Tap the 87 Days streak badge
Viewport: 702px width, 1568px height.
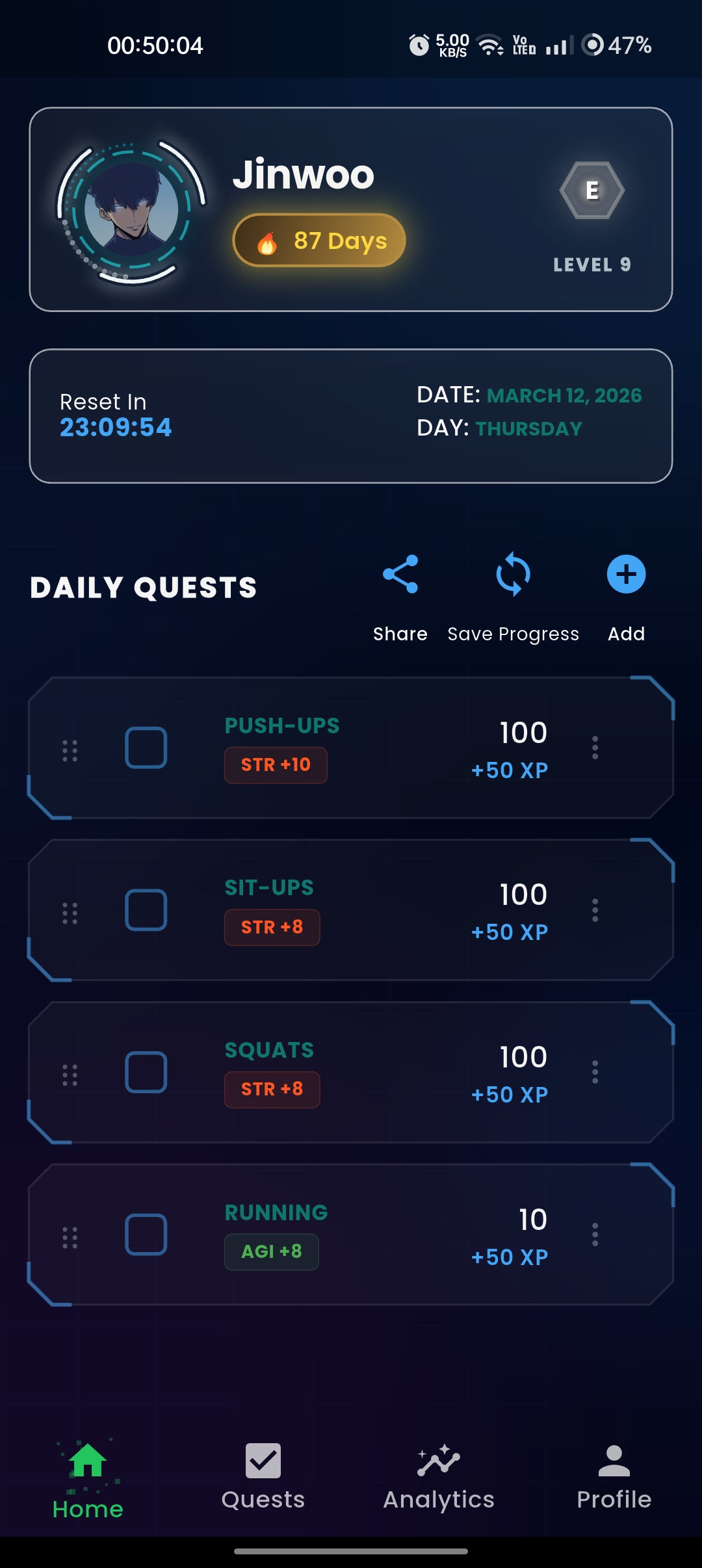click(318, 241)
